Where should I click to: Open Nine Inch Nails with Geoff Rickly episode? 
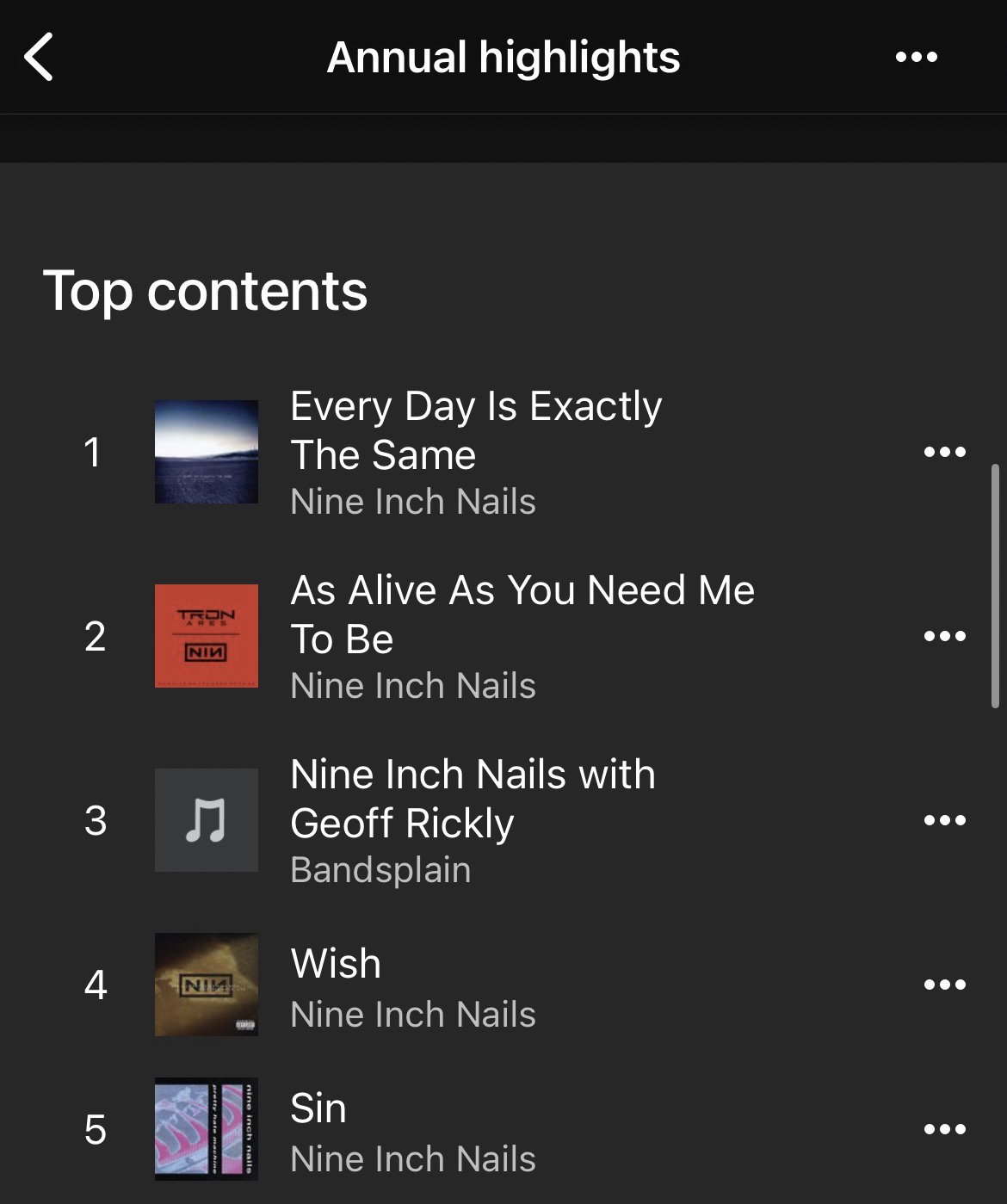tap(472, 799)
